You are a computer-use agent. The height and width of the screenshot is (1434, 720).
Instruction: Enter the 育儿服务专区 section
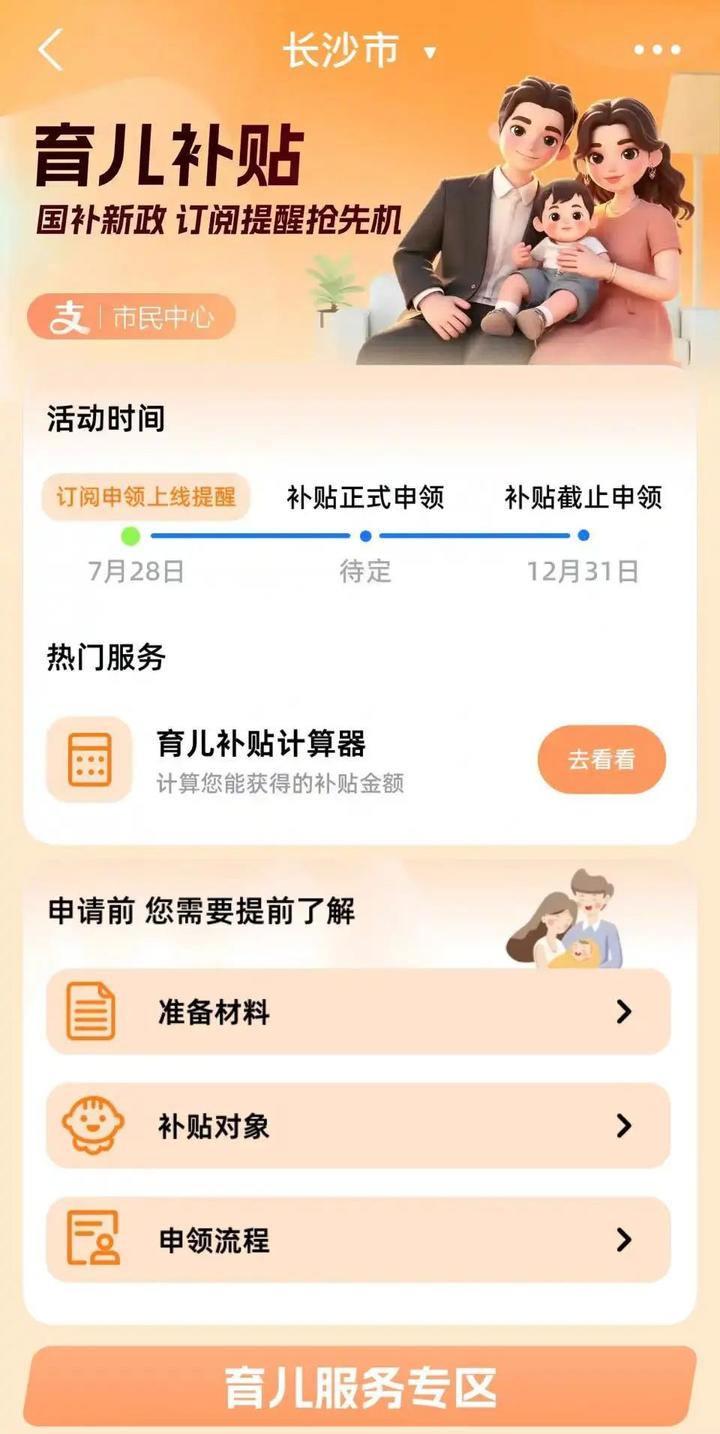[x=360, y=1387]
